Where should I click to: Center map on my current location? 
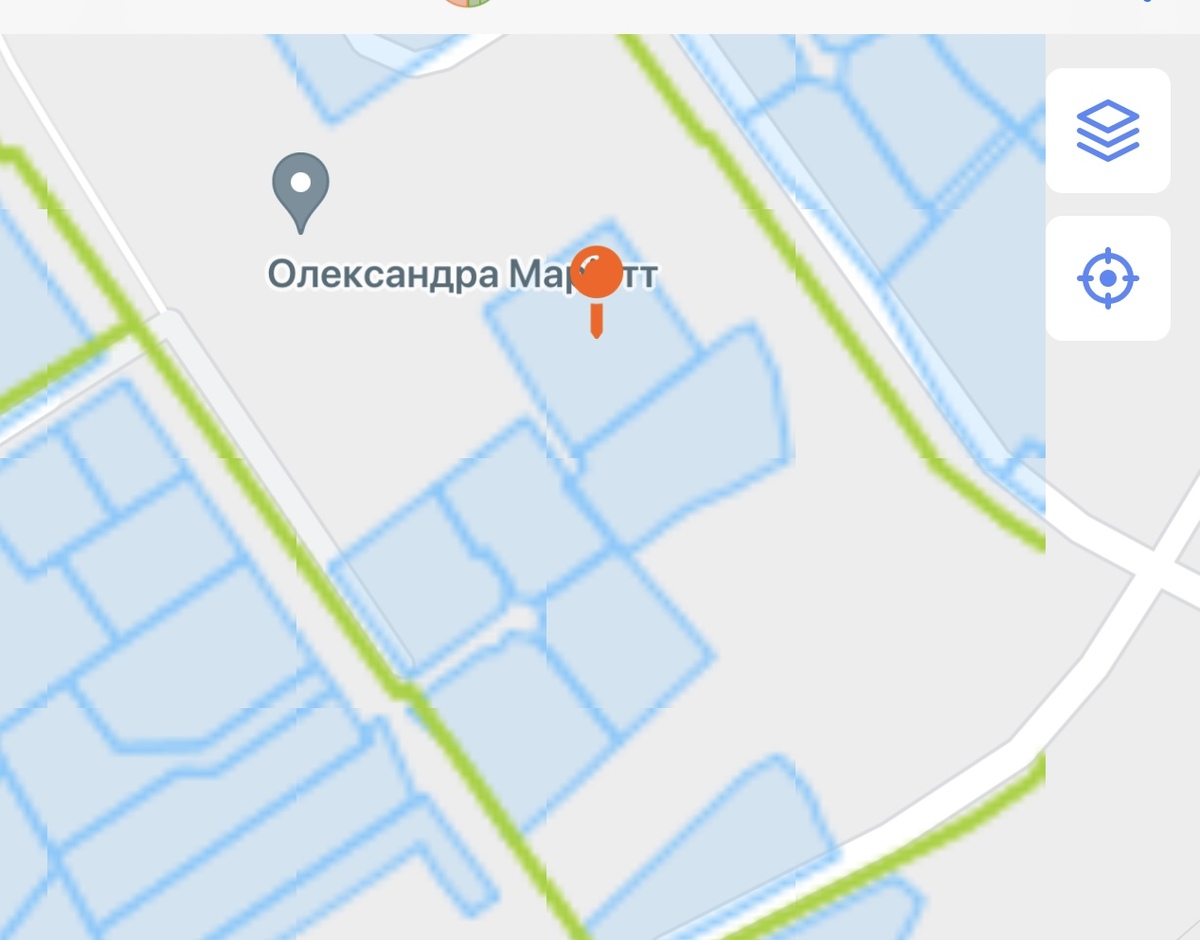pos(1107,278)
